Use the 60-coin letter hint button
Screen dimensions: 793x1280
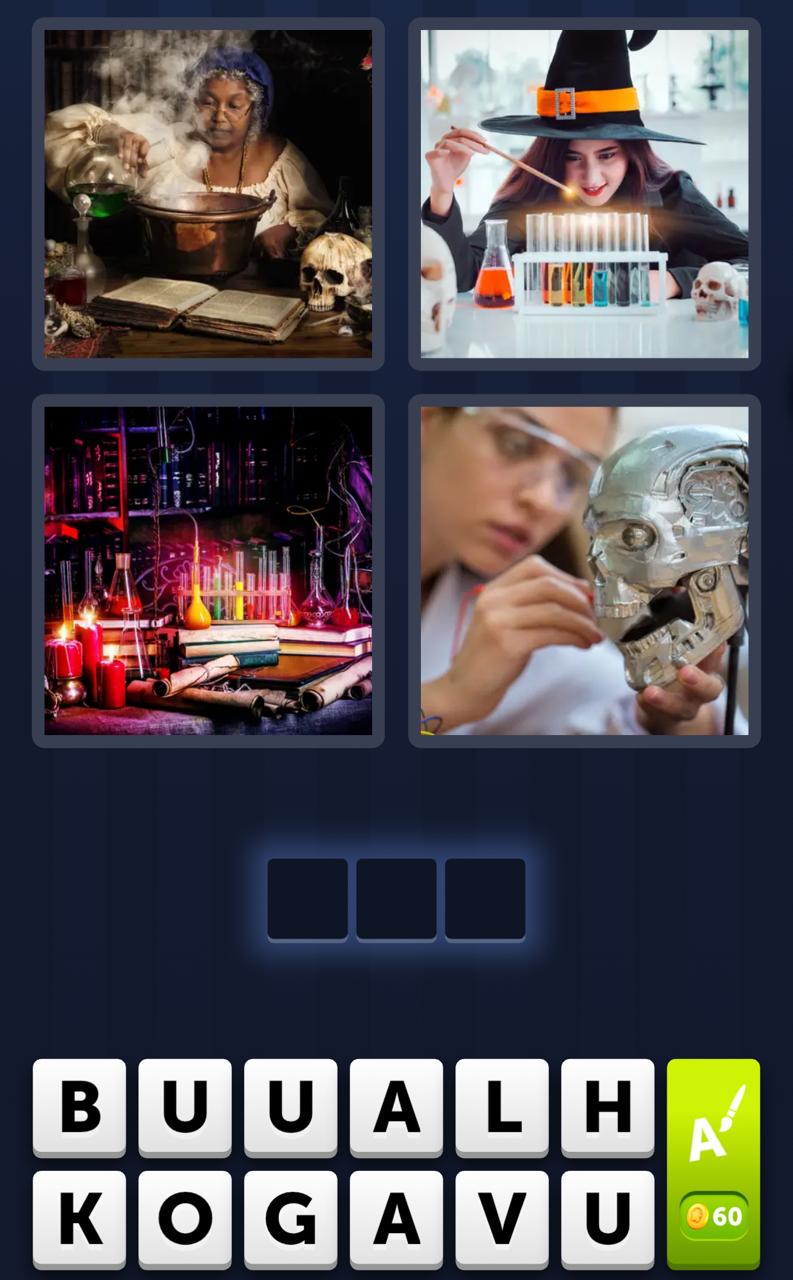click(x=714, y=1163)
